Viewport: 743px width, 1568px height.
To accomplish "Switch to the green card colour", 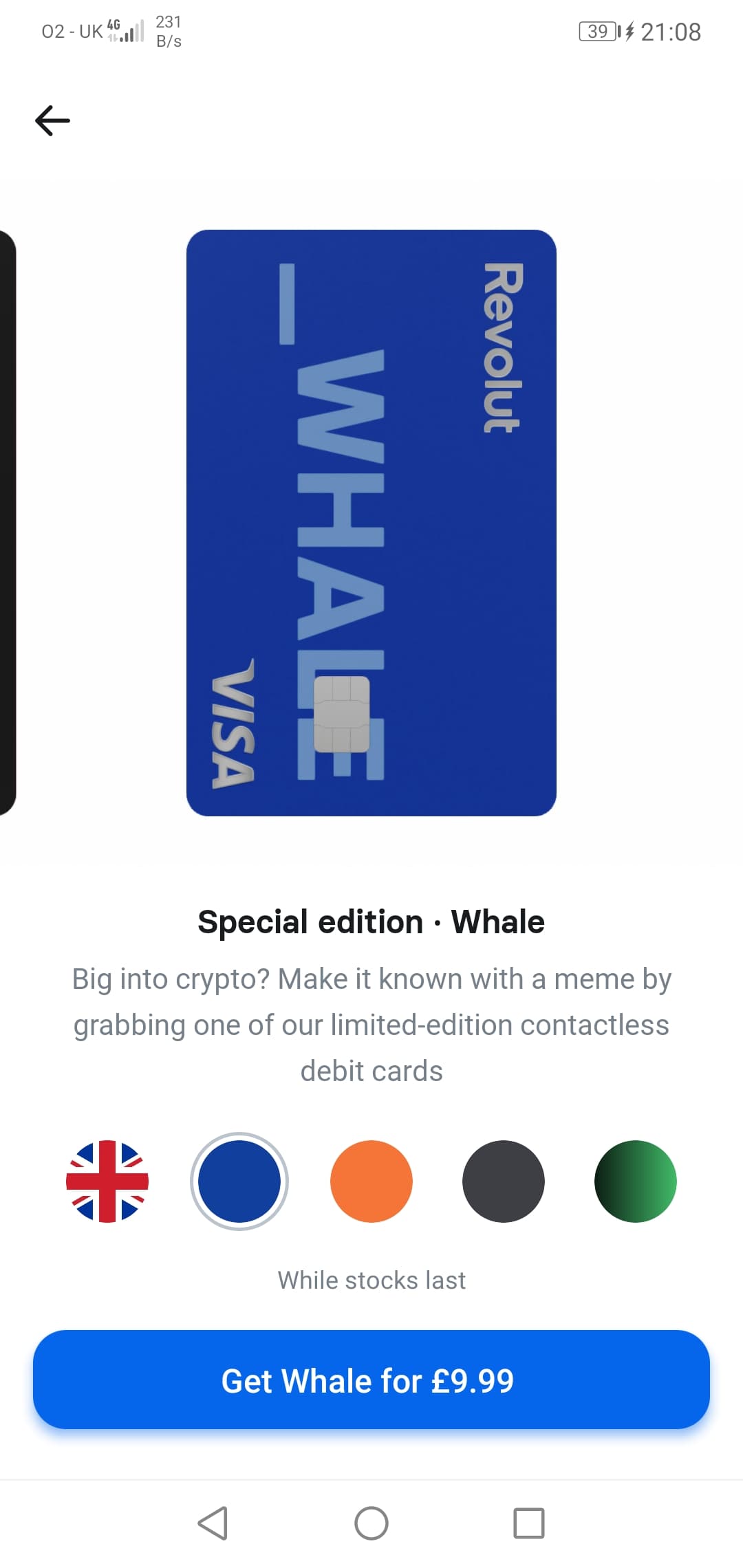I will coord(635,1181).
